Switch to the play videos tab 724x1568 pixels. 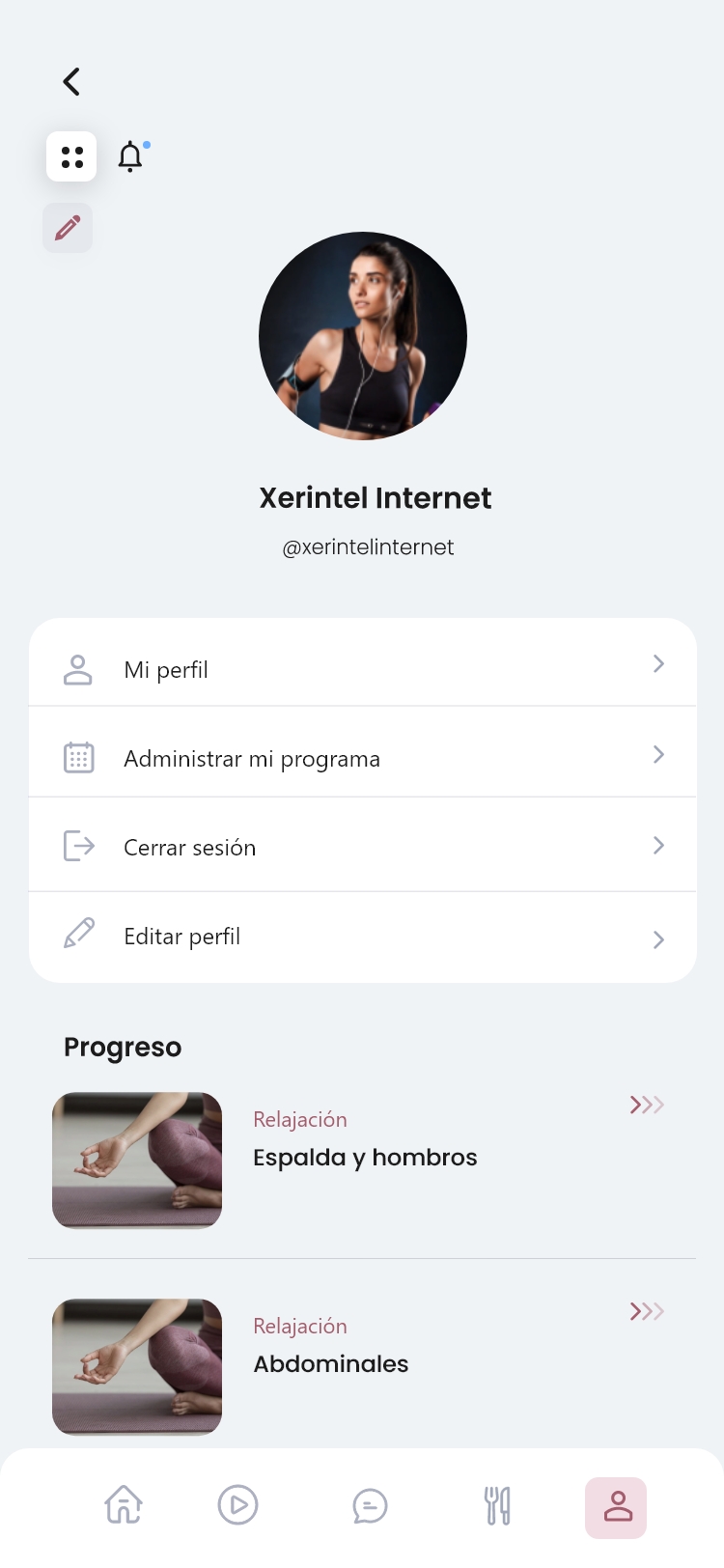tap(237, 1504)
